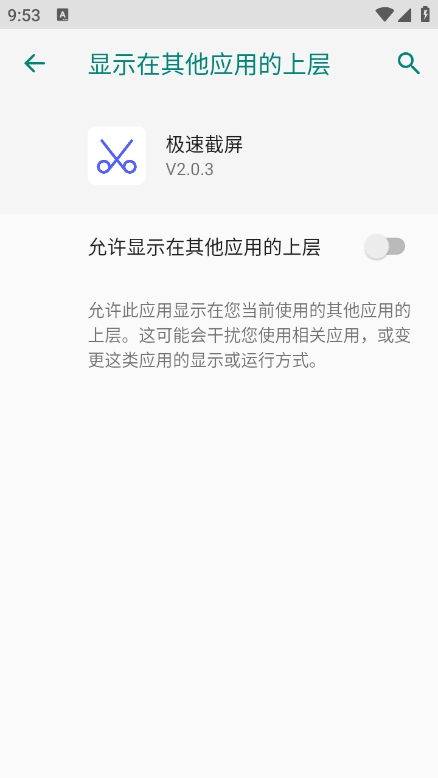Viewport: 438px width, 778px height.
Task: Go back using the top-left arrow
Action: pos(35,64)
